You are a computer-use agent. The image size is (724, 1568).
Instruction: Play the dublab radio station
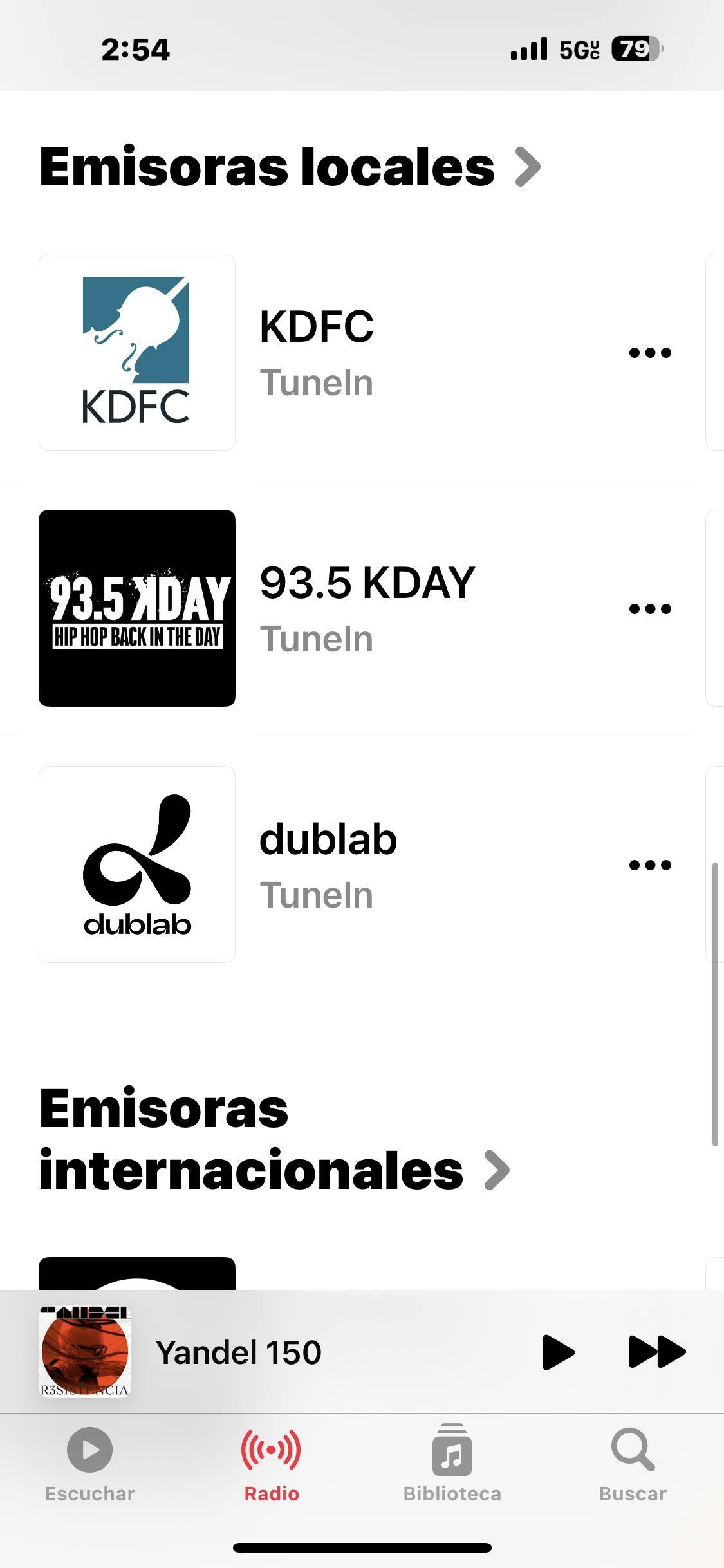click(x=137, y=864)
